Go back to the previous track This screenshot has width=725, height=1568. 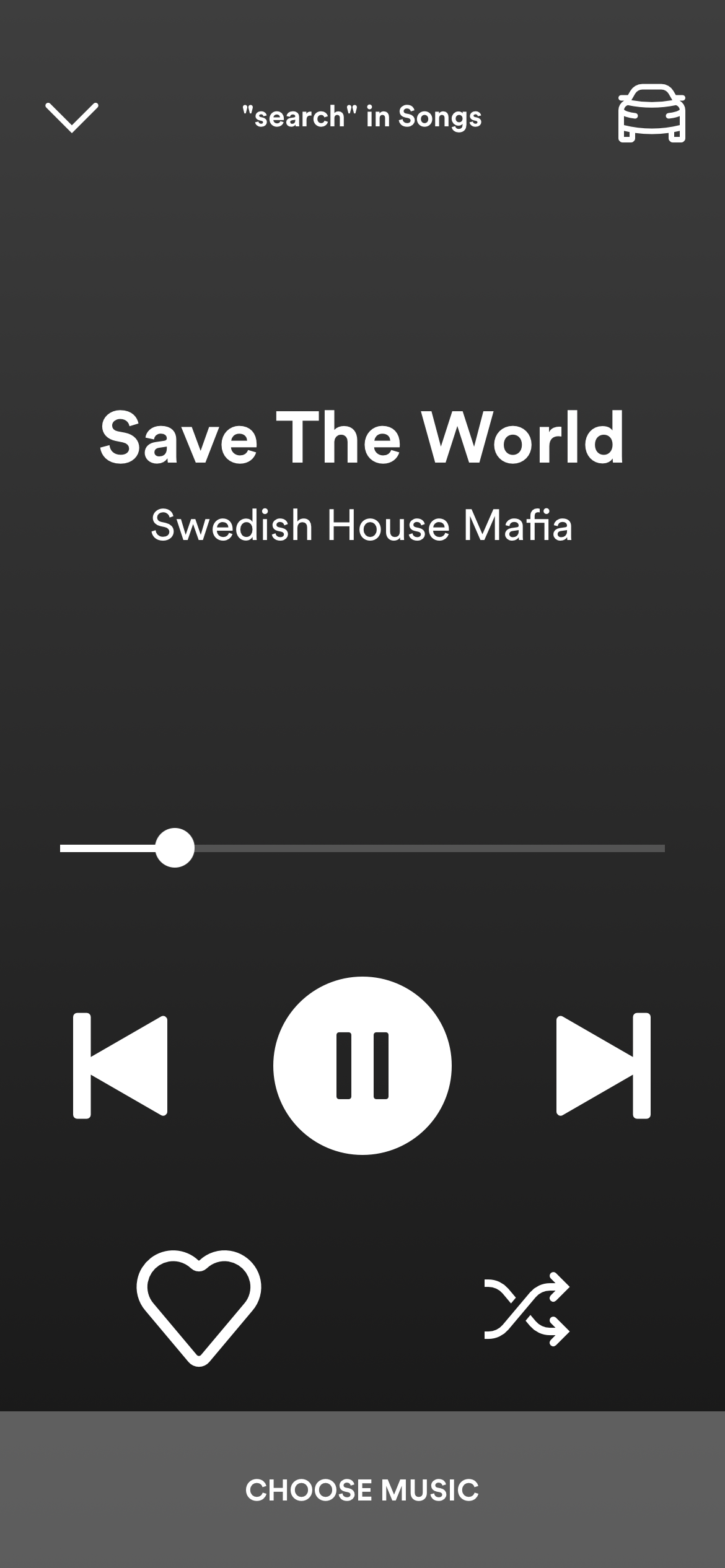tap(120, 1065)
